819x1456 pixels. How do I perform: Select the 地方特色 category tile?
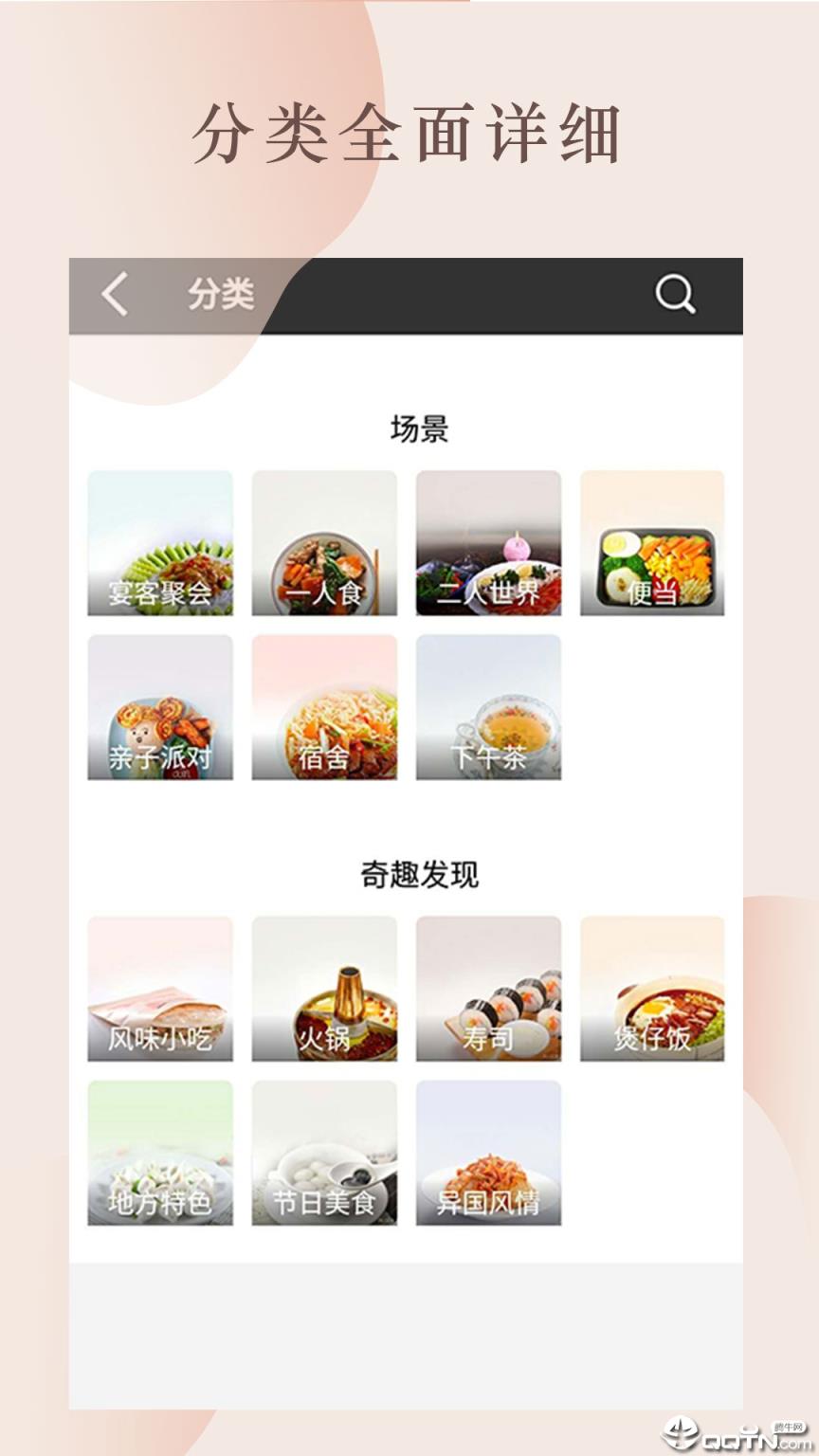tap(159, 1155)
